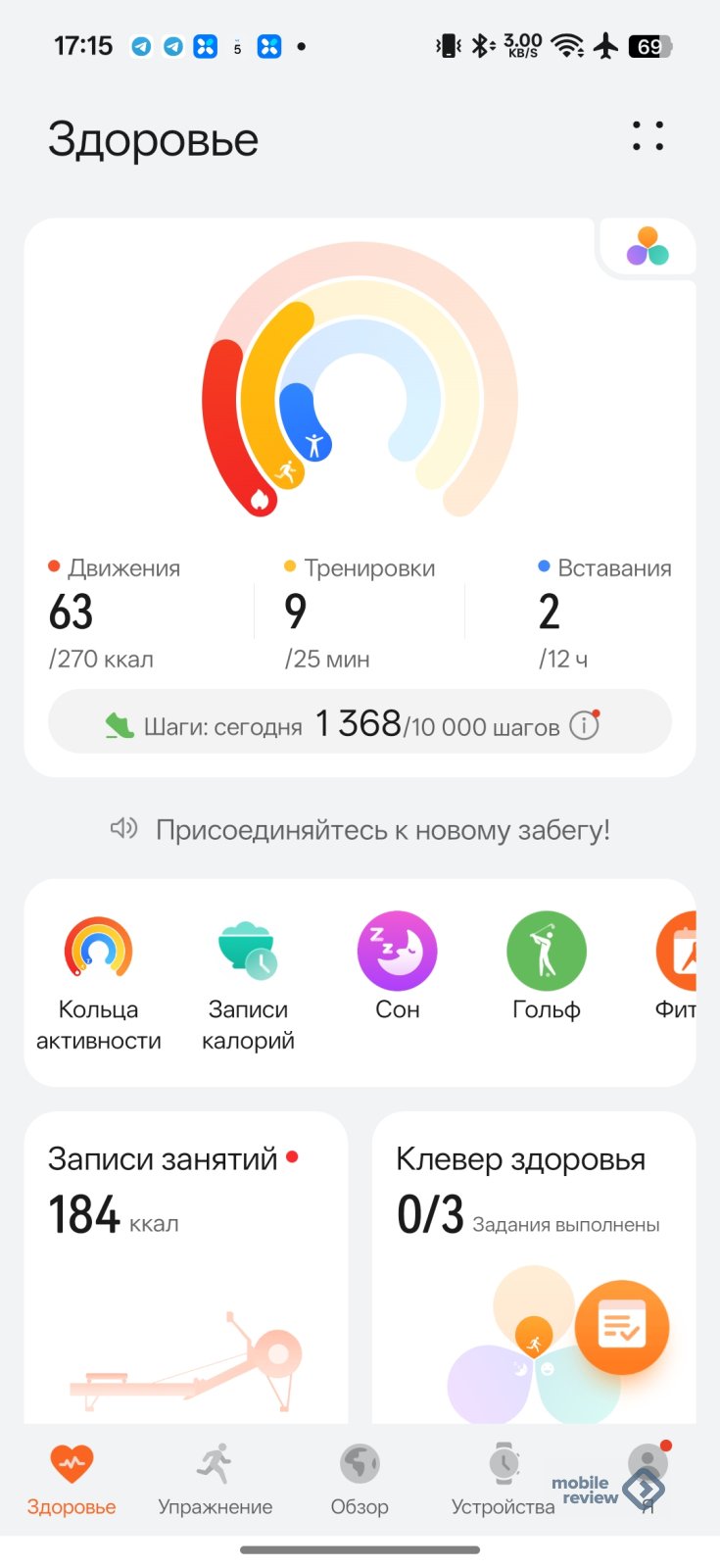Open the Сон sleep shortcut
Image resolution: width=720 pixels, height=1568 pixels.
(397, 967)
